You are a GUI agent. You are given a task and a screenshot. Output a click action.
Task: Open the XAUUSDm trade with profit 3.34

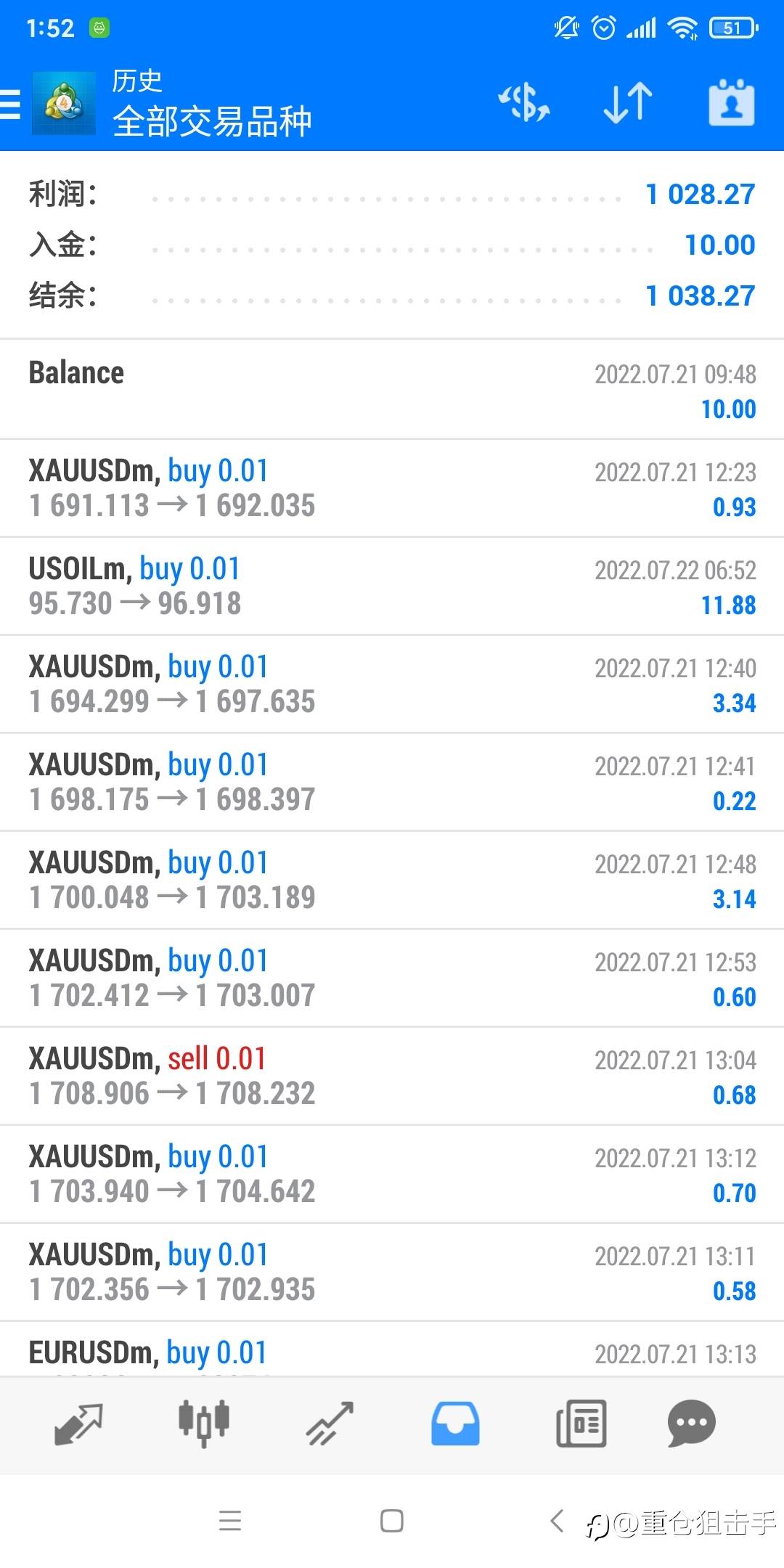tap(392, 685)
